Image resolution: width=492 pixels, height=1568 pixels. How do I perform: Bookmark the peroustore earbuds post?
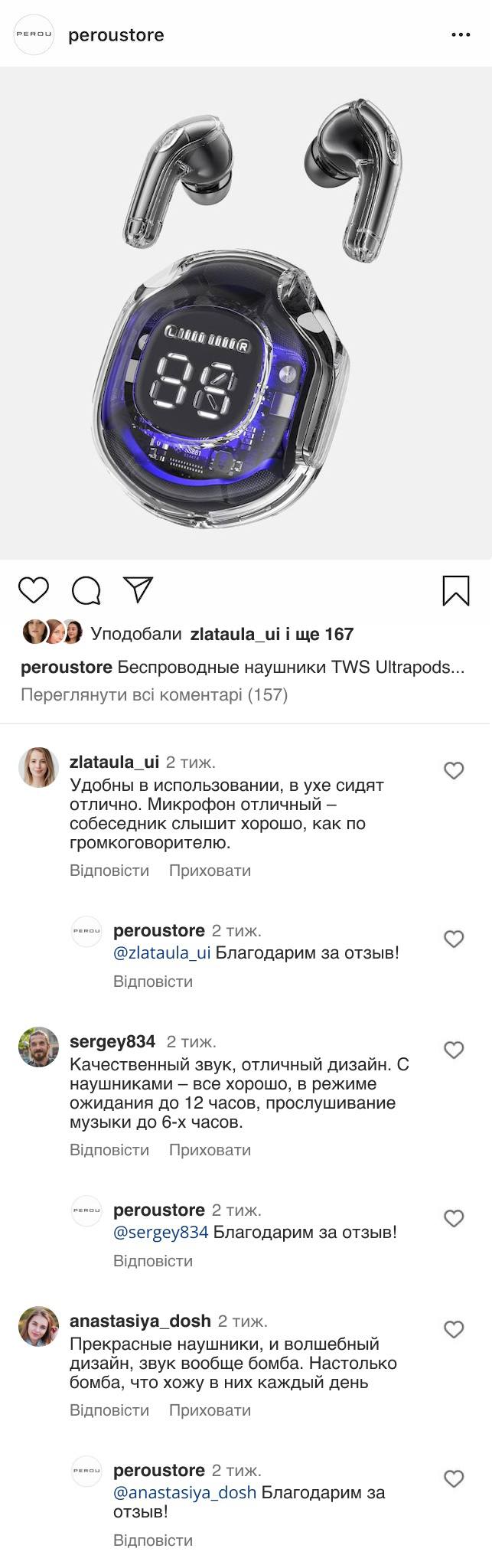click(x=456, y=590)
